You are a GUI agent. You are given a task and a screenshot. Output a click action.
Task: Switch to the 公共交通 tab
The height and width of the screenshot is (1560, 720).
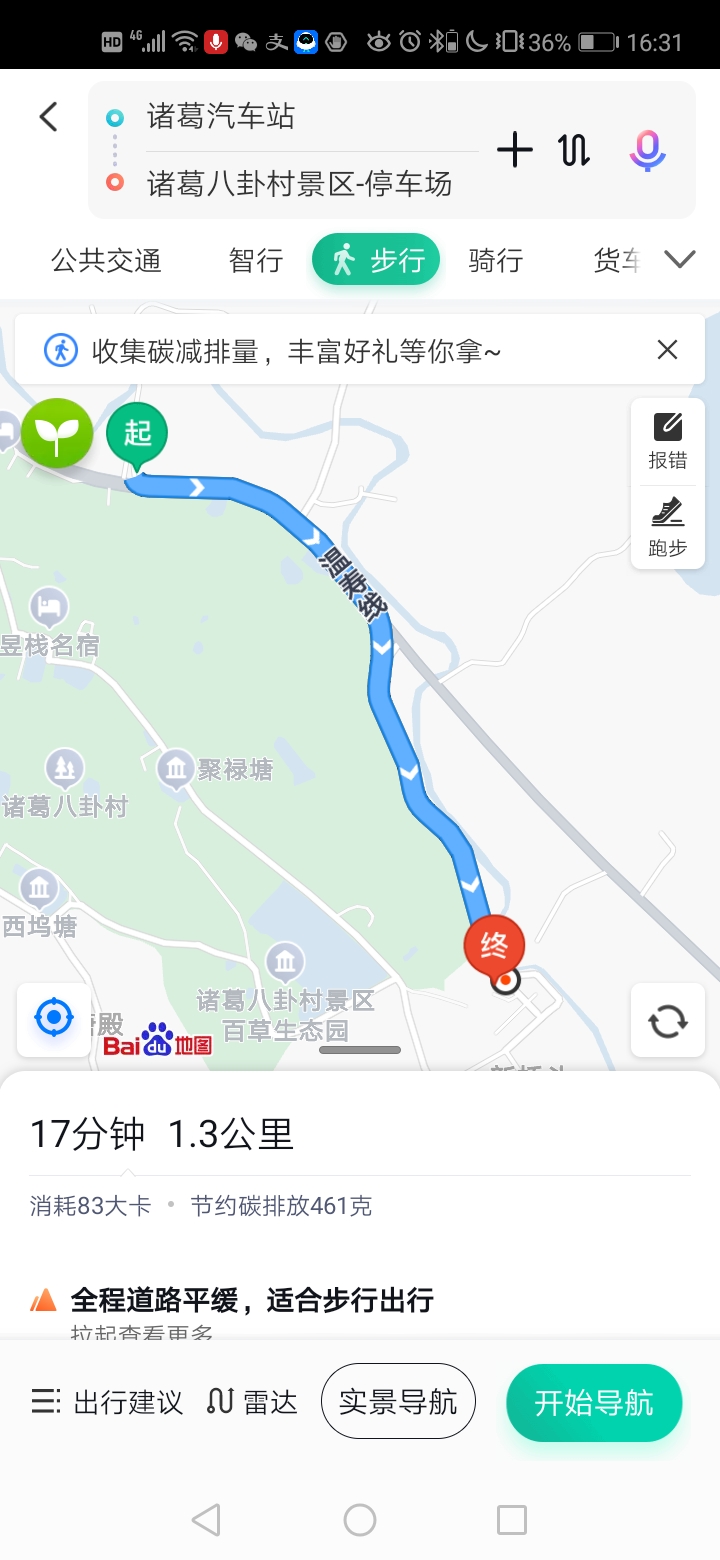point(106,261)
